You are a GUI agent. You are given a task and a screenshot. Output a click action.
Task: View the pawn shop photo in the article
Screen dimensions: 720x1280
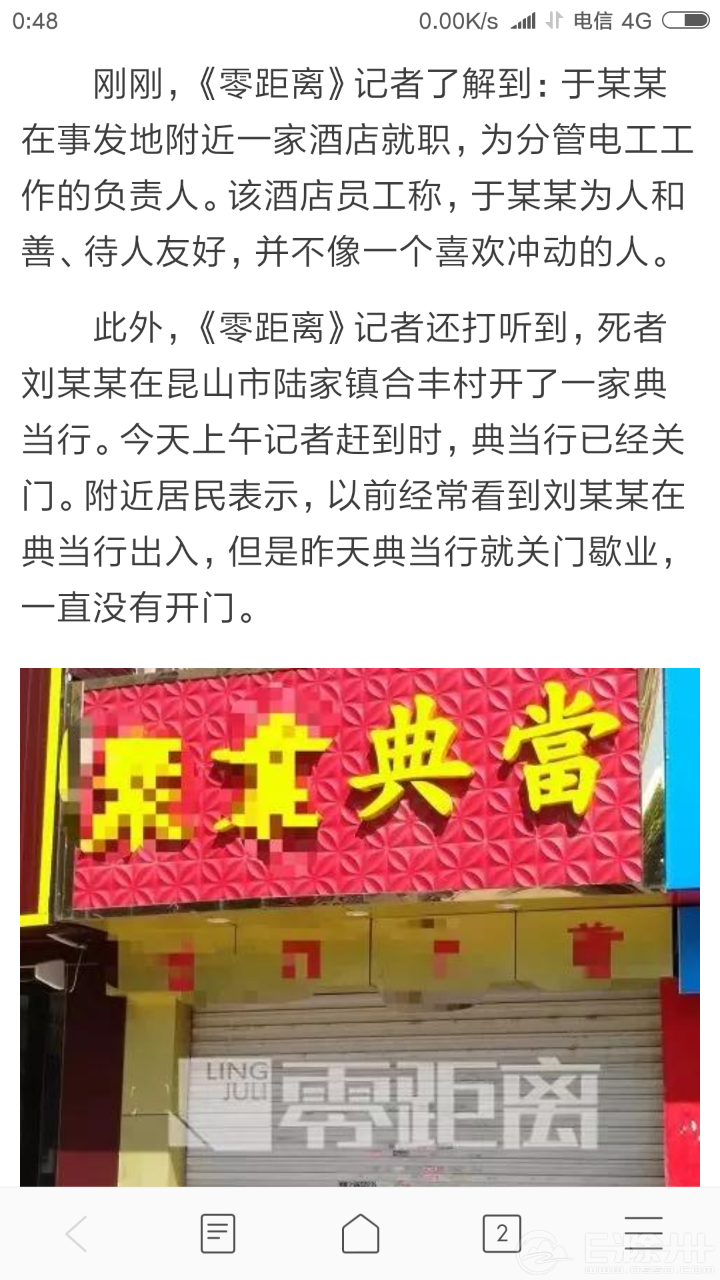pyautogui.click(x=360, y=927)
